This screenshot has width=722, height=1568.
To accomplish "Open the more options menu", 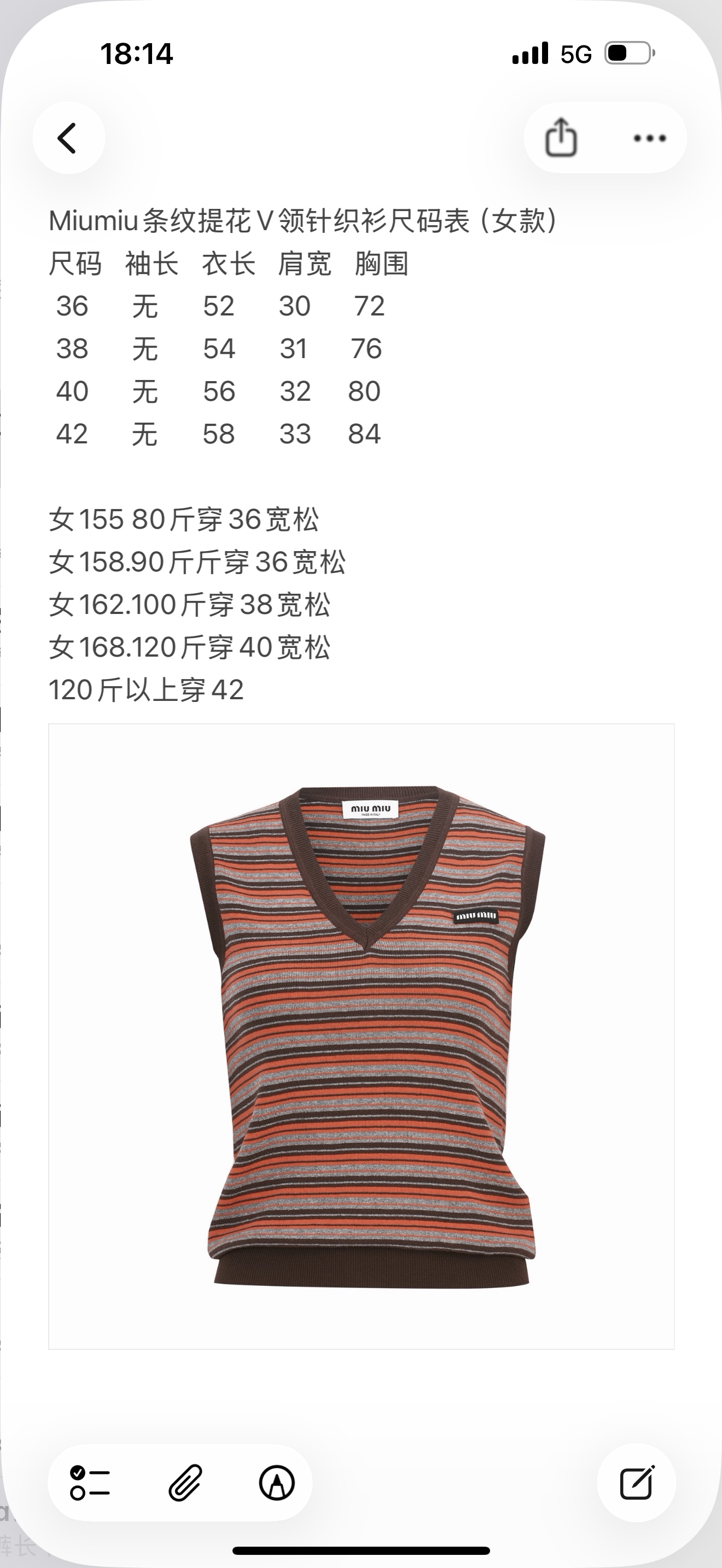I will point(650,138).
